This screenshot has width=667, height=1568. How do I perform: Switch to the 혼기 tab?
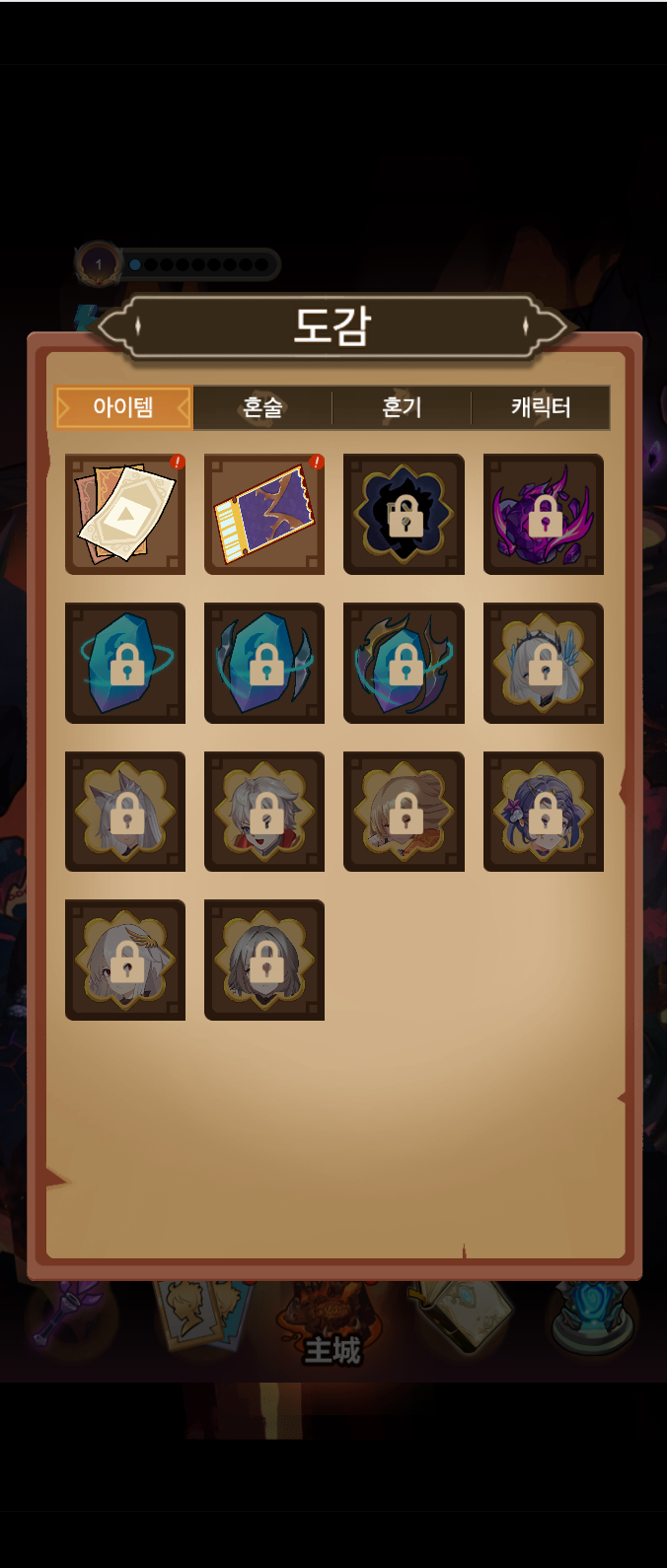point(402,407)
